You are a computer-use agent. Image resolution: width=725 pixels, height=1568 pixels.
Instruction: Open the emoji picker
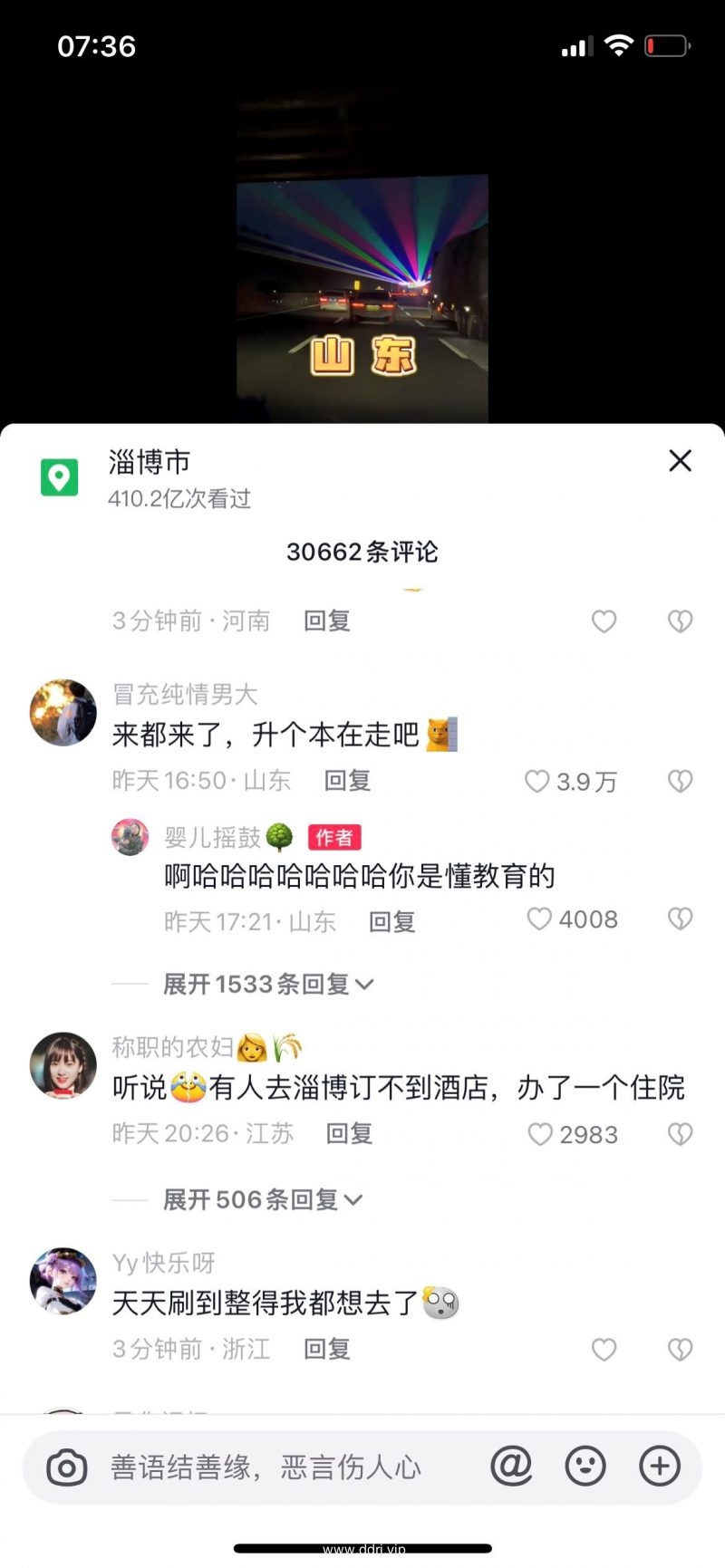(x=585, y=1466)
